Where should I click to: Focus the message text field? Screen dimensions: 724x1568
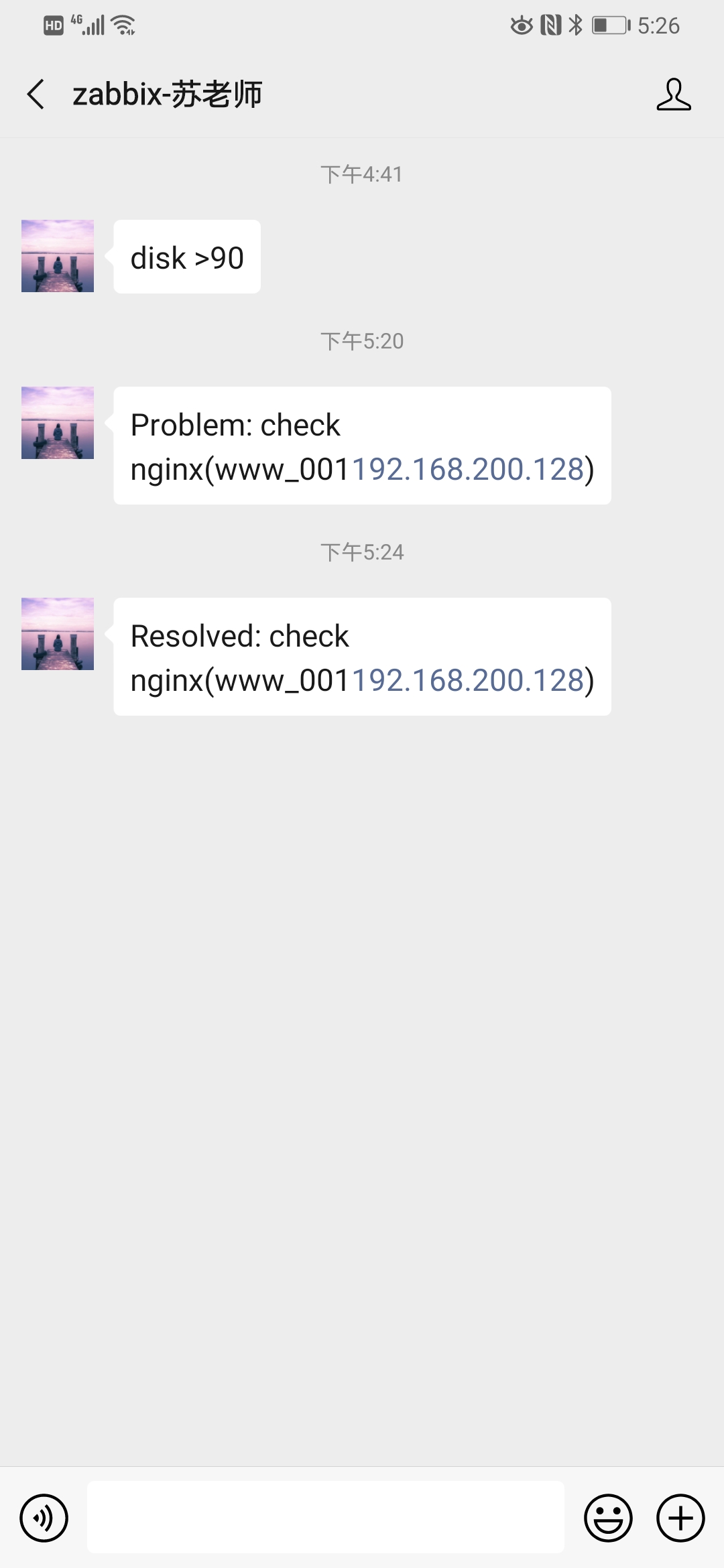click(325, 1518)
